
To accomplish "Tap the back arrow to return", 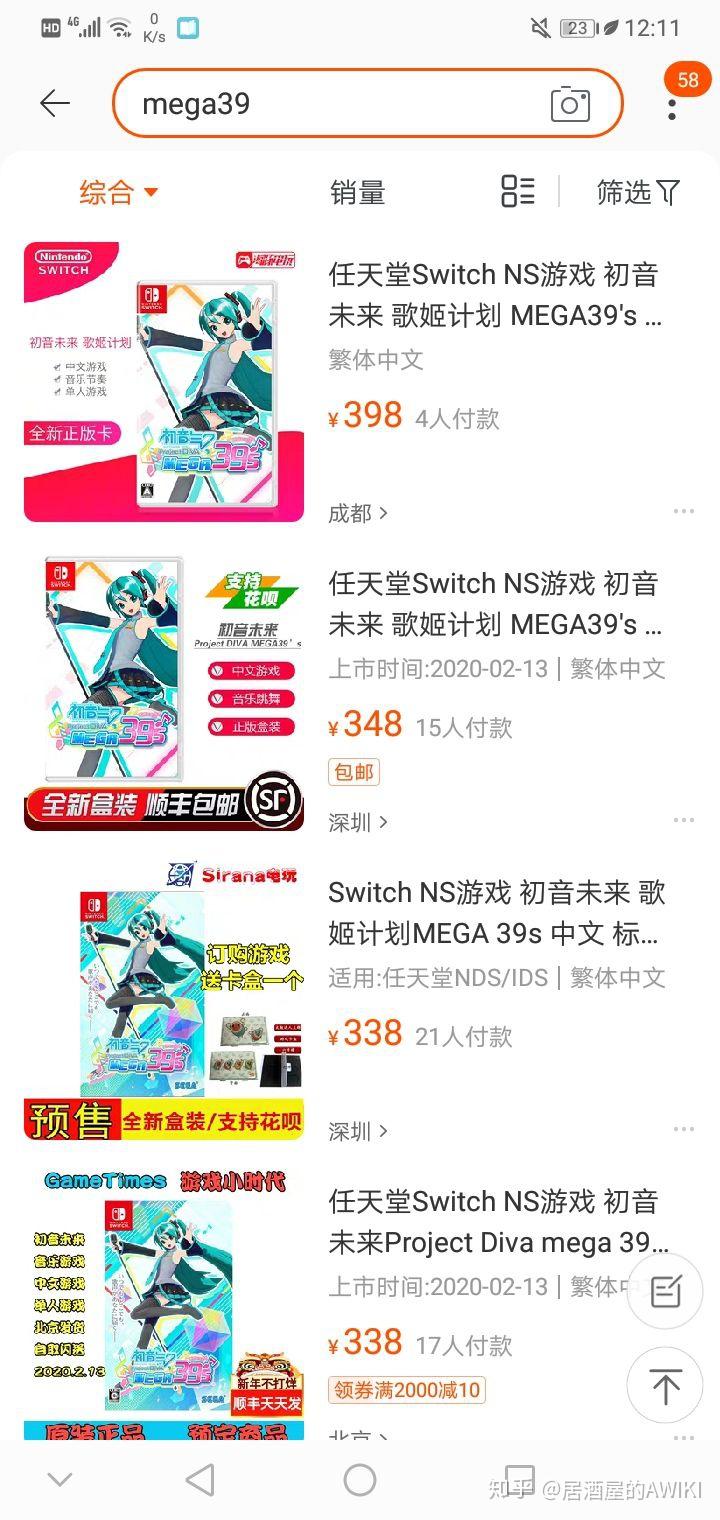I will [x=55, y=103].
